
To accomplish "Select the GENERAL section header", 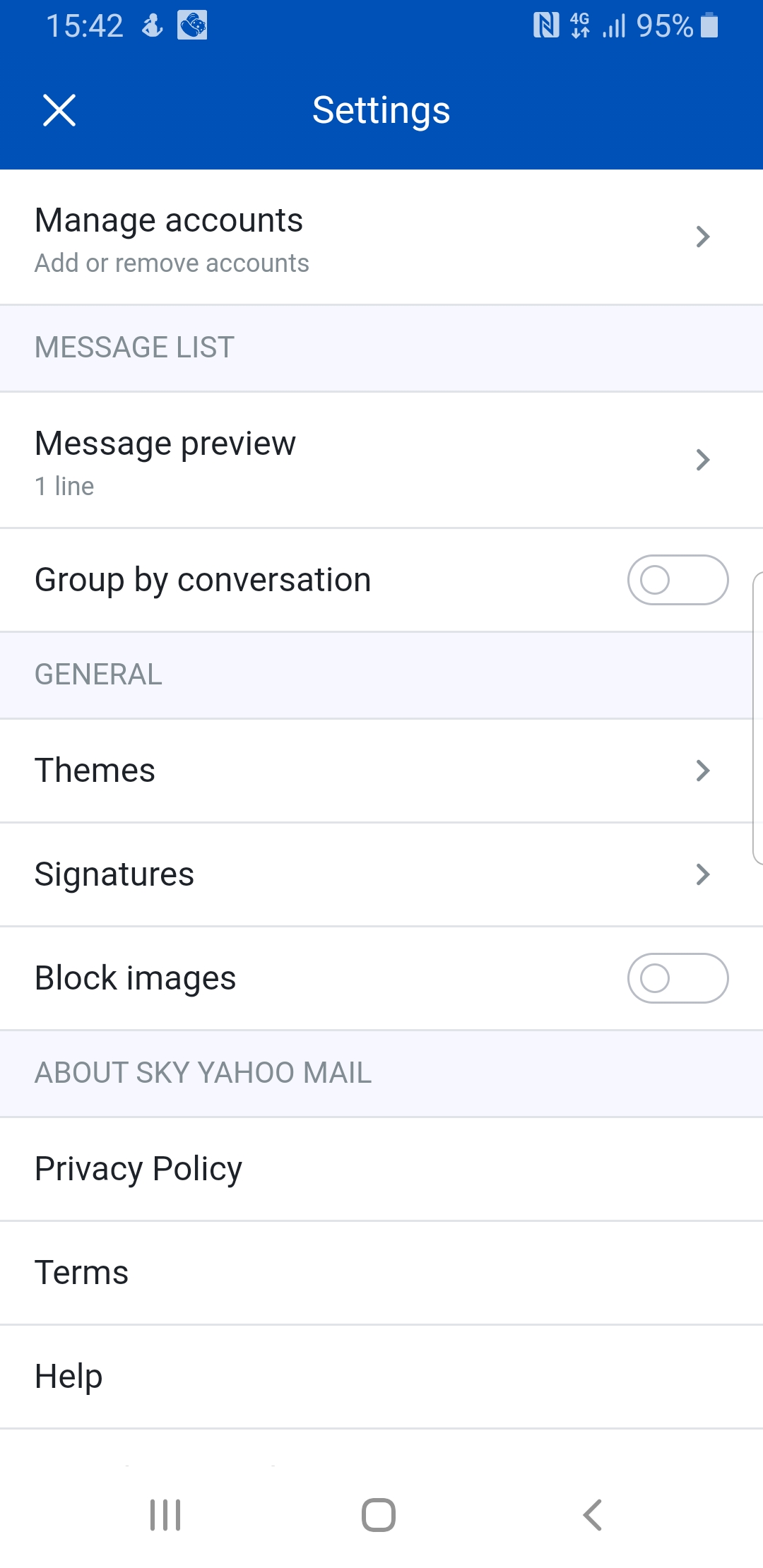I will [x=98, y=675].
